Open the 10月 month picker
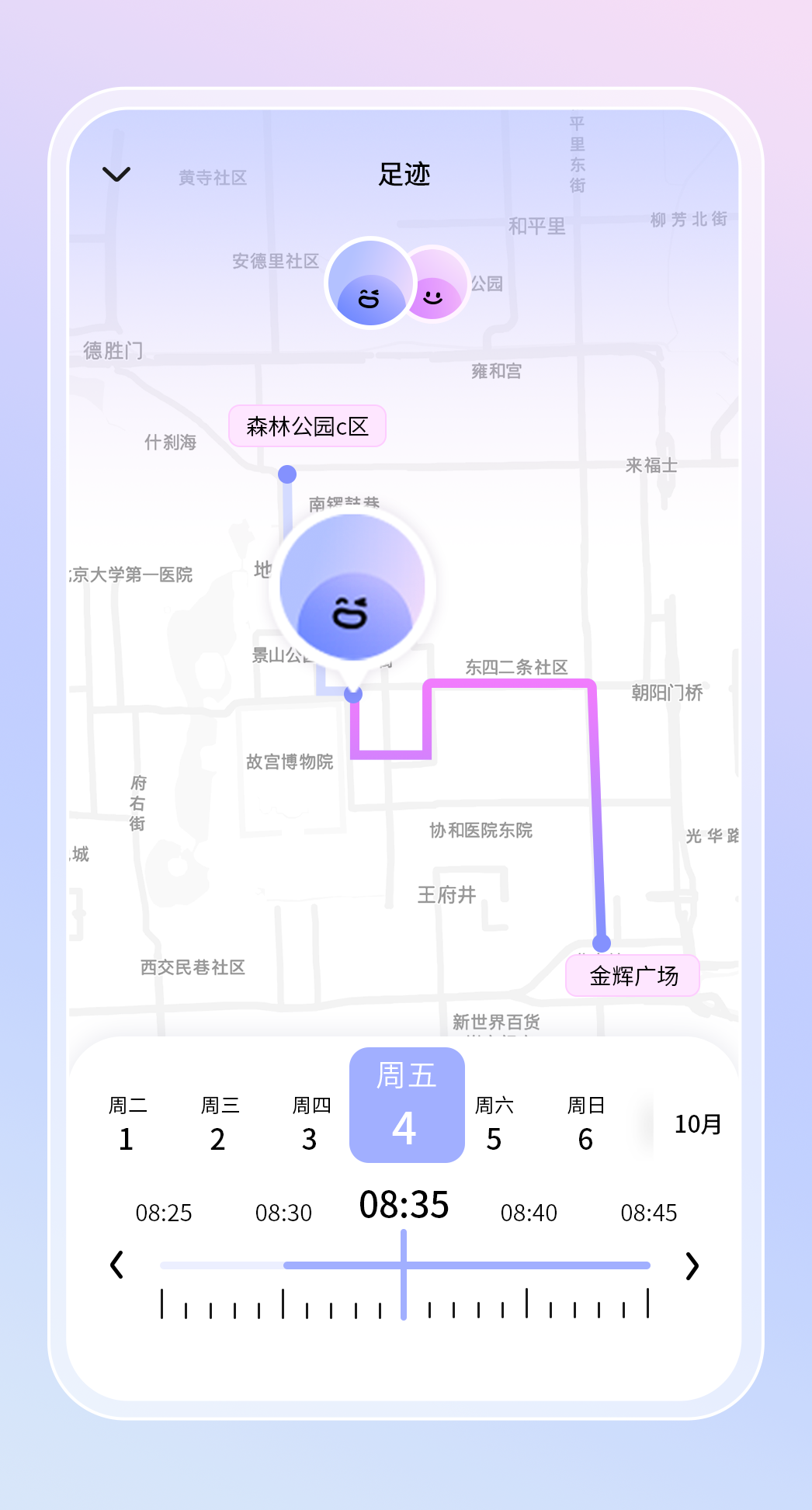 [x=697, y=1124]
